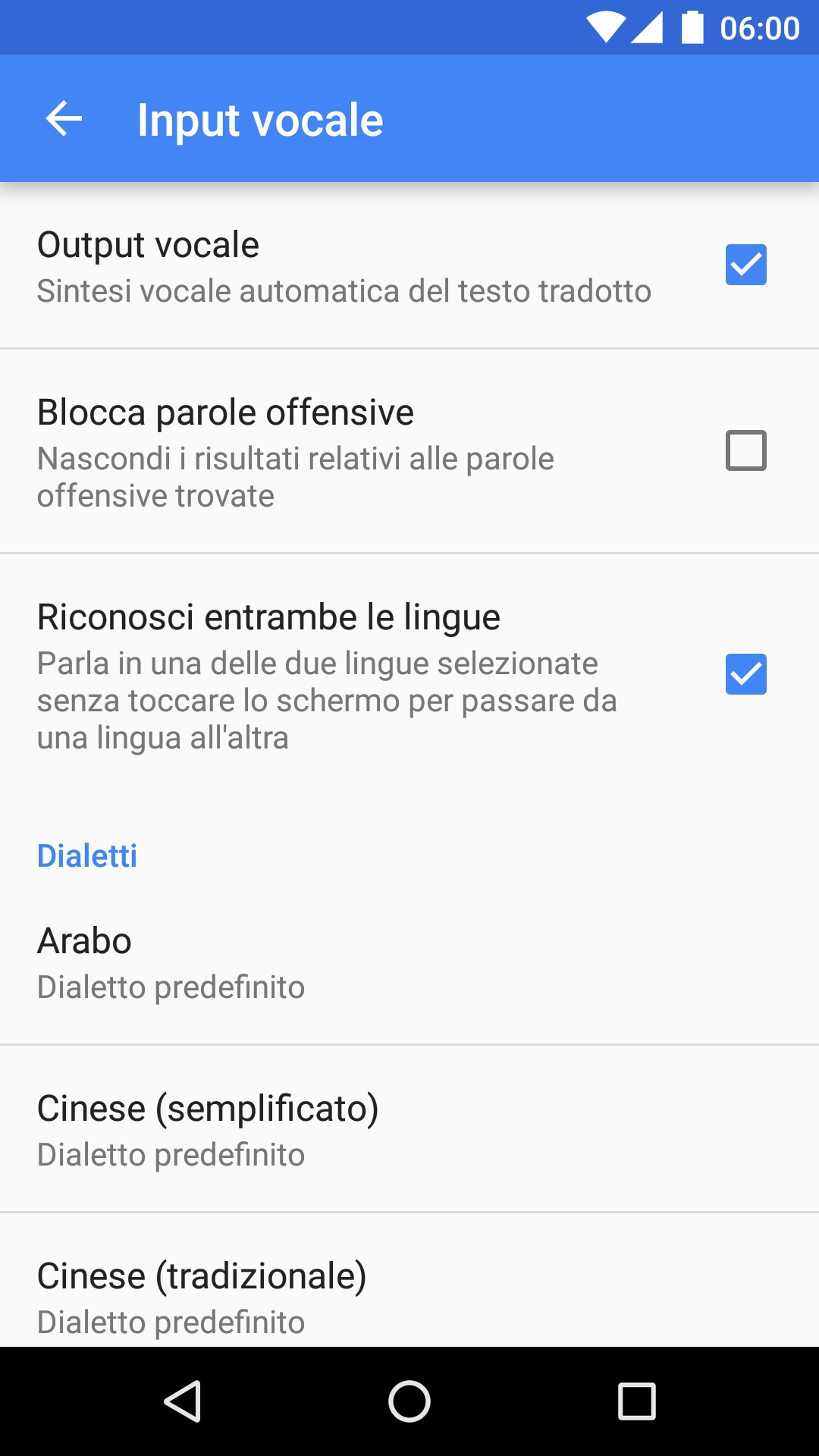Disable Riconosci entrambe le lingue checkbox

click(x=745, y=674)
